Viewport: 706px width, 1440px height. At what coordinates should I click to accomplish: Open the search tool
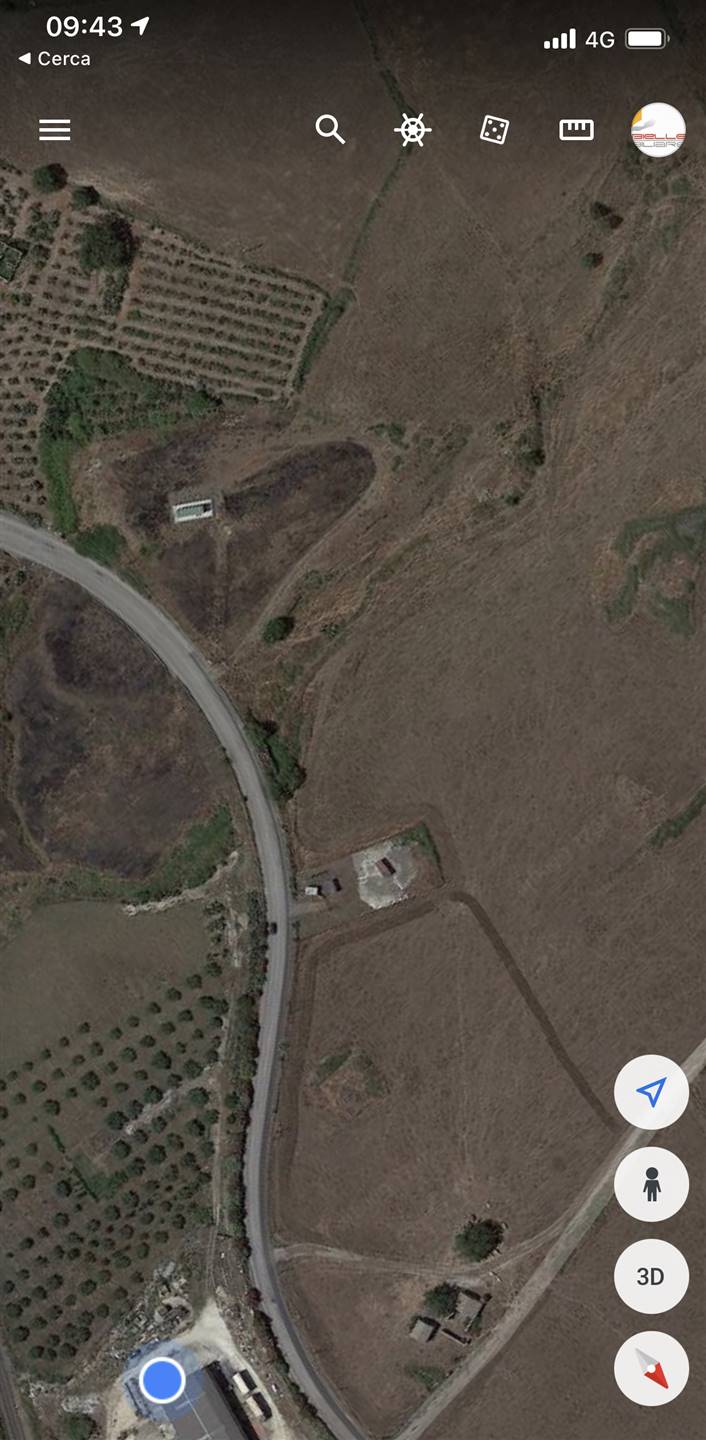tap(330, 130)
